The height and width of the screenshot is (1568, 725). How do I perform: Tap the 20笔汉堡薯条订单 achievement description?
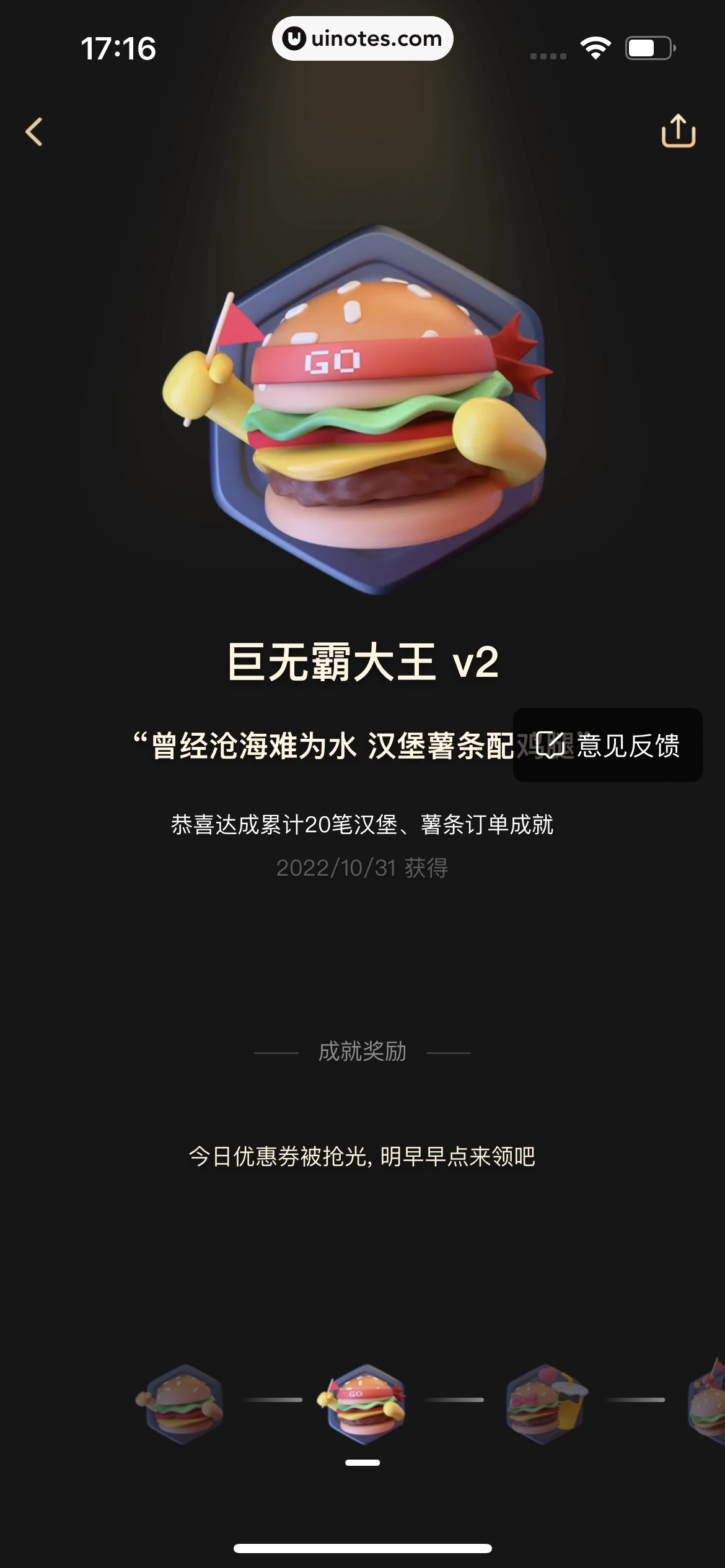click(x=362, y=824)
